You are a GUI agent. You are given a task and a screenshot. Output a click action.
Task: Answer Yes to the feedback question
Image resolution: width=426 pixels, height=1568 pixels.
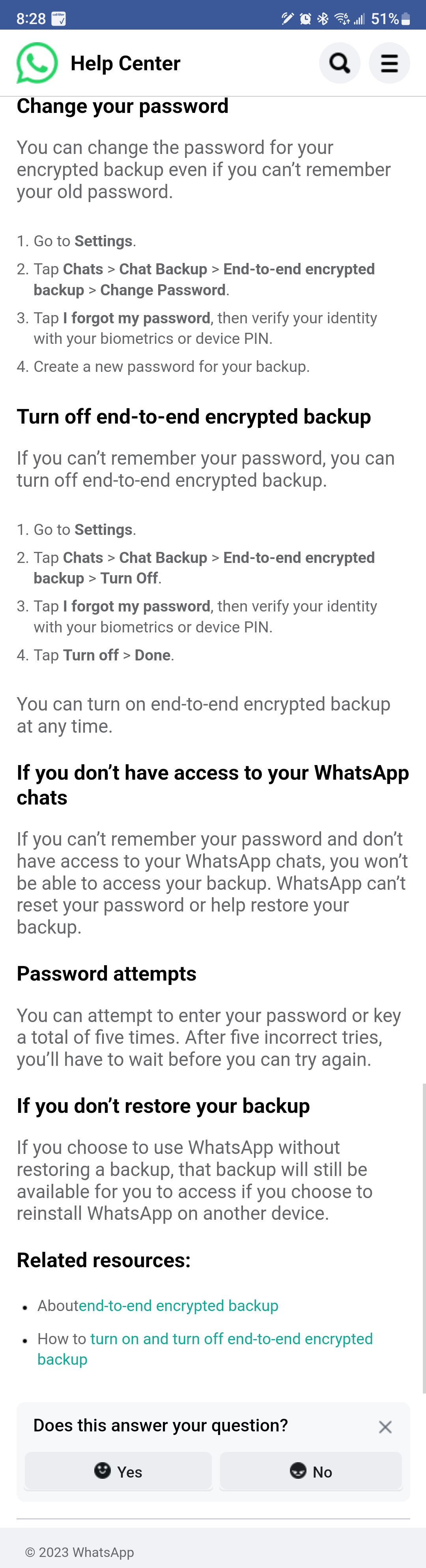[118, 1471]
